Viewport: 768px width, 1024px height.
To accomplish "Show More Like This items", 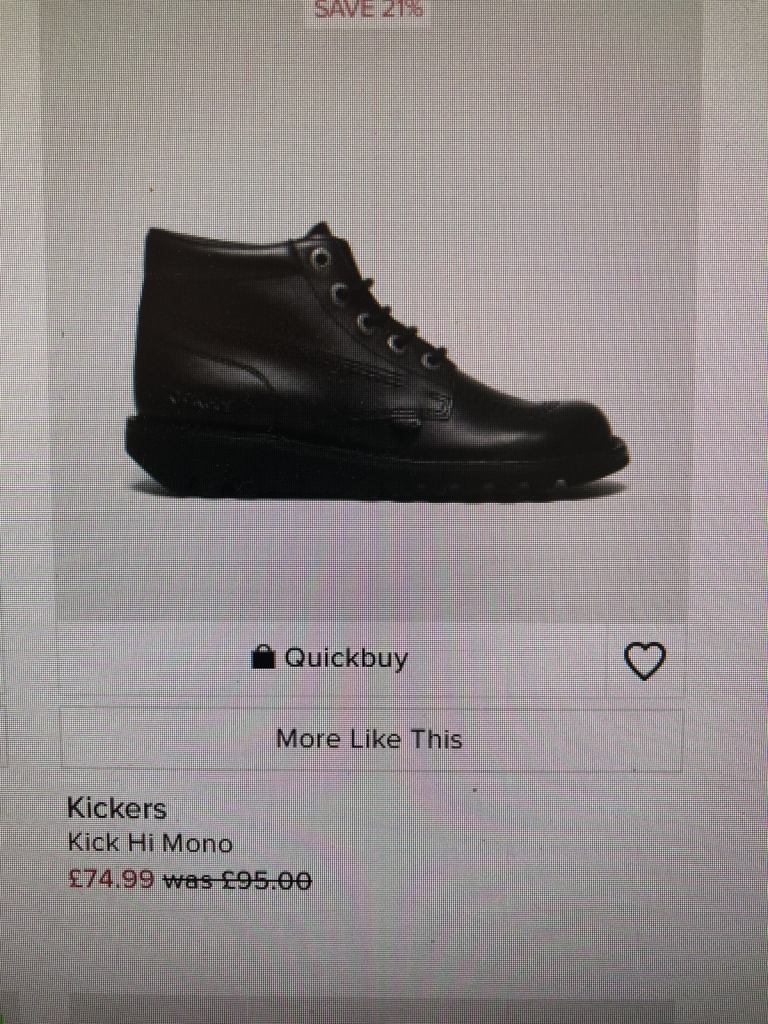I will 370,740.
